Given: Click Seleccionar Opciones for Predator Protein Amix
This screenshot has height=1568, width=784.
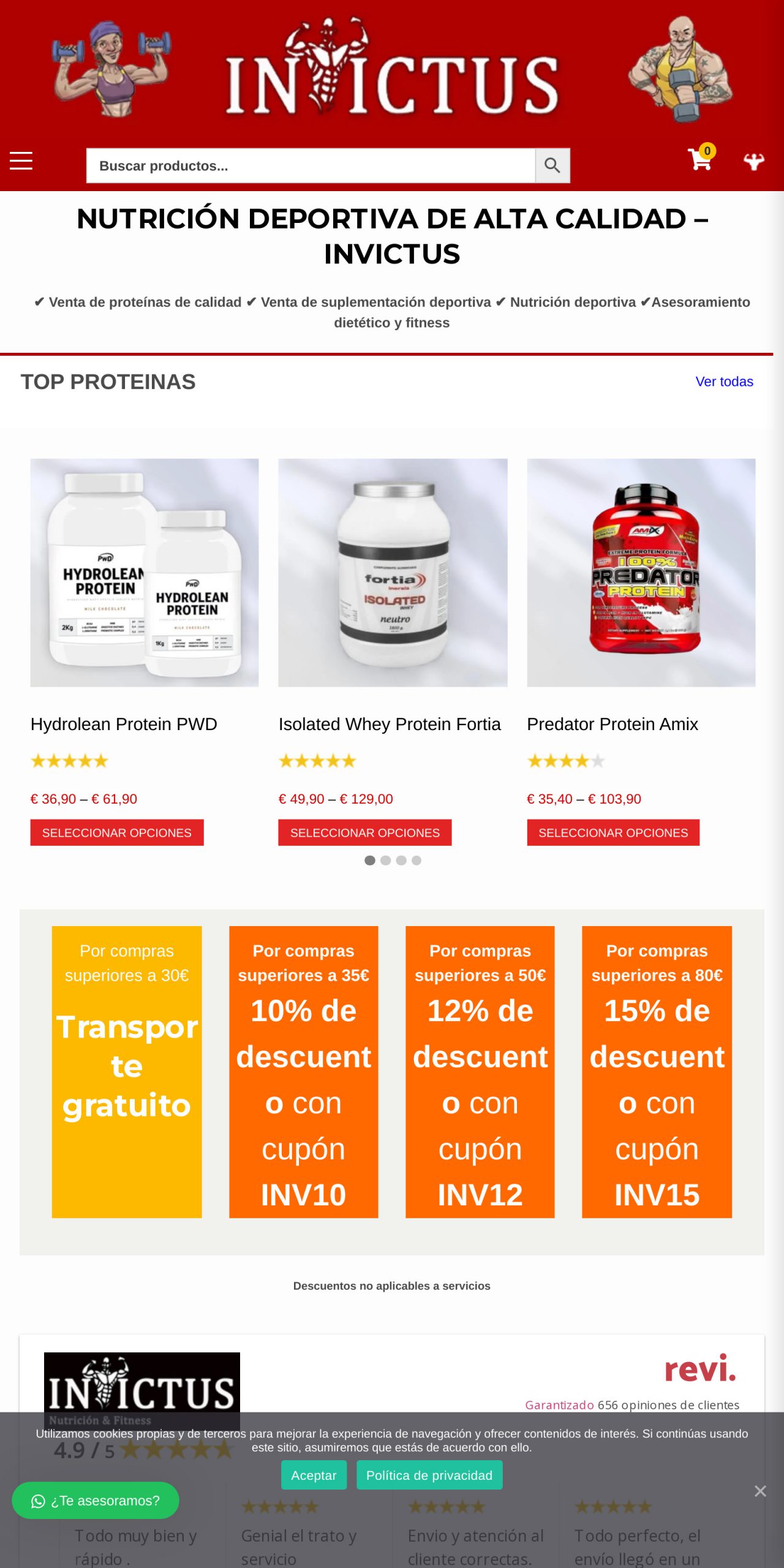Looking at the screenshot, I should [612, 832].
